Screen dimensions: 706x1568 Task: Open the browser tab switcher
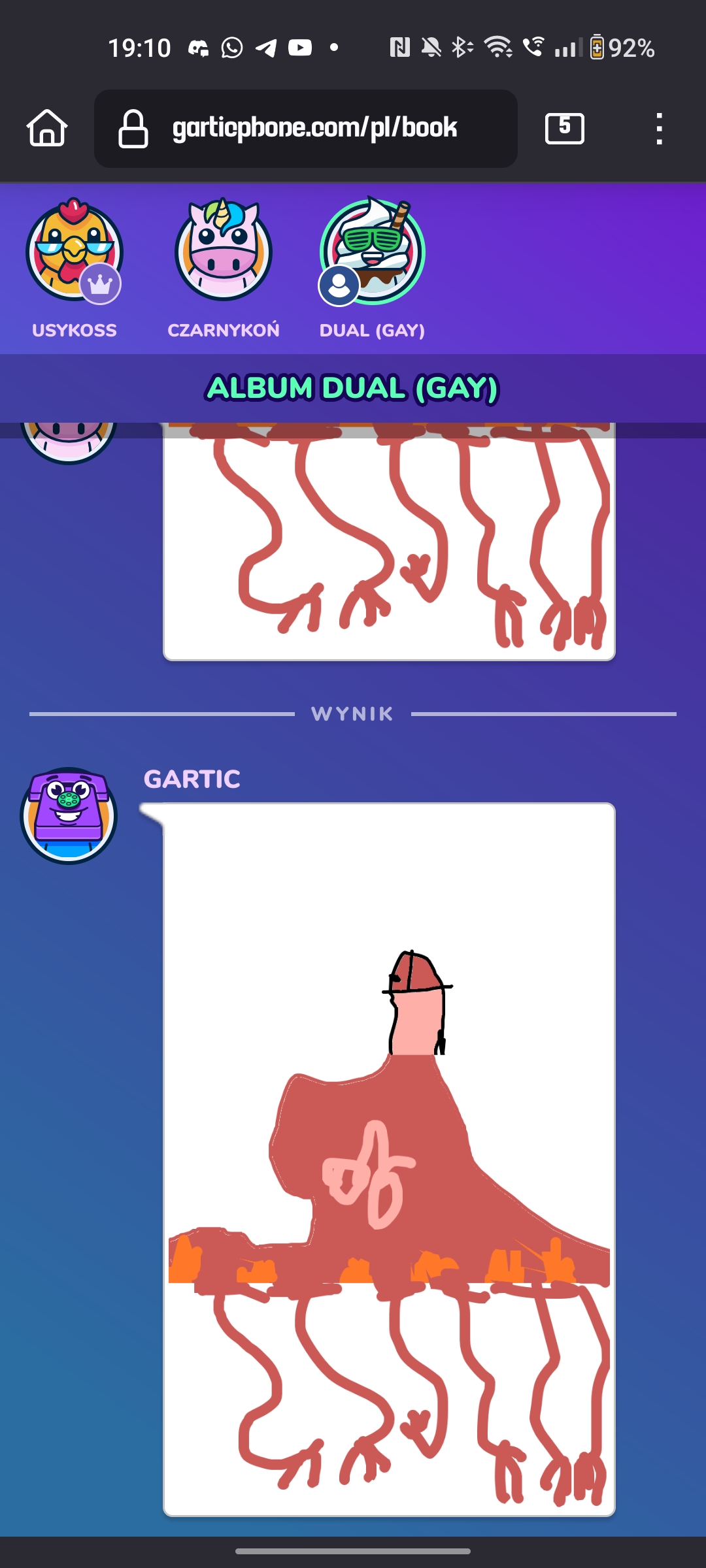click(564, 128)
